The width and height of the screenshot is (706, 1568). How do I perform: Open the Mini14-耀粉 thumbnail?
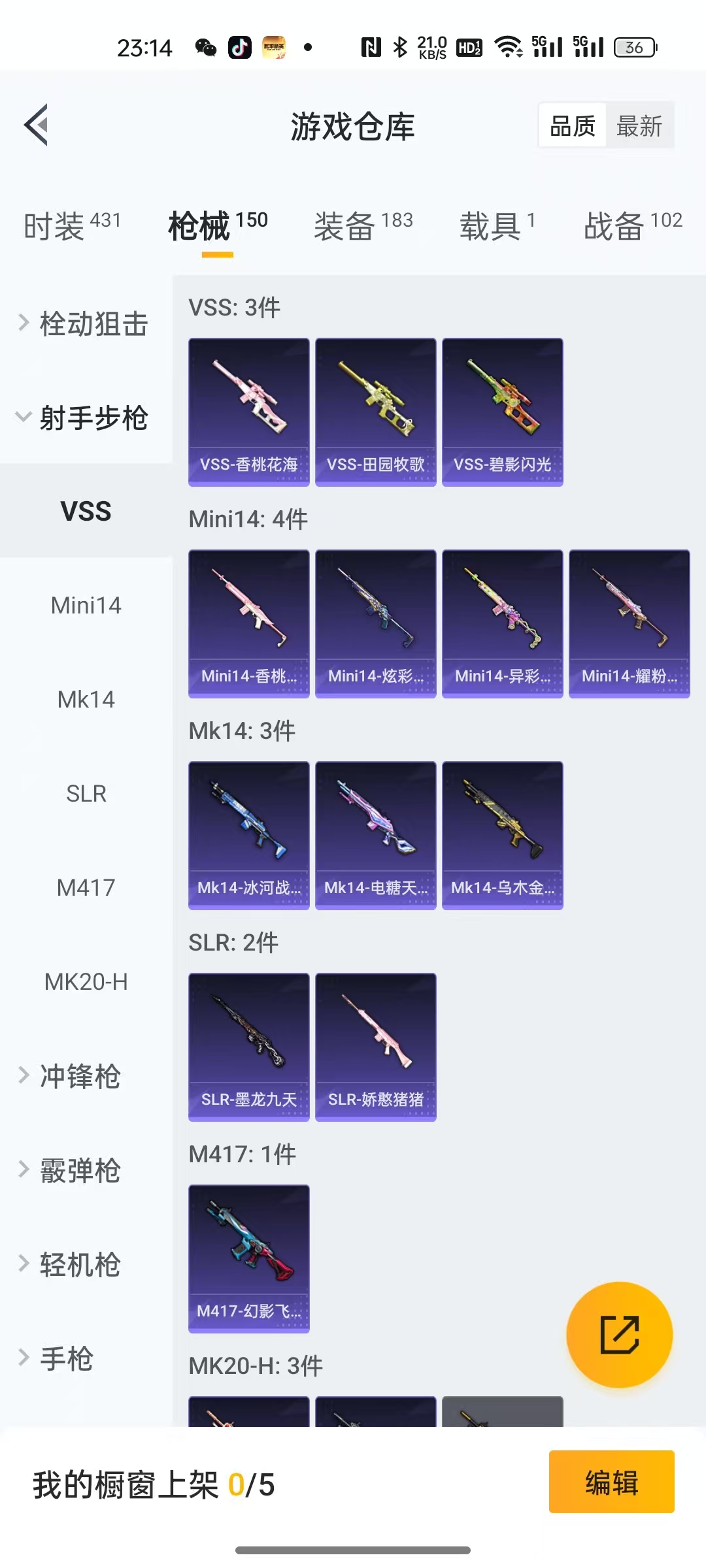[x=629, y=623]
